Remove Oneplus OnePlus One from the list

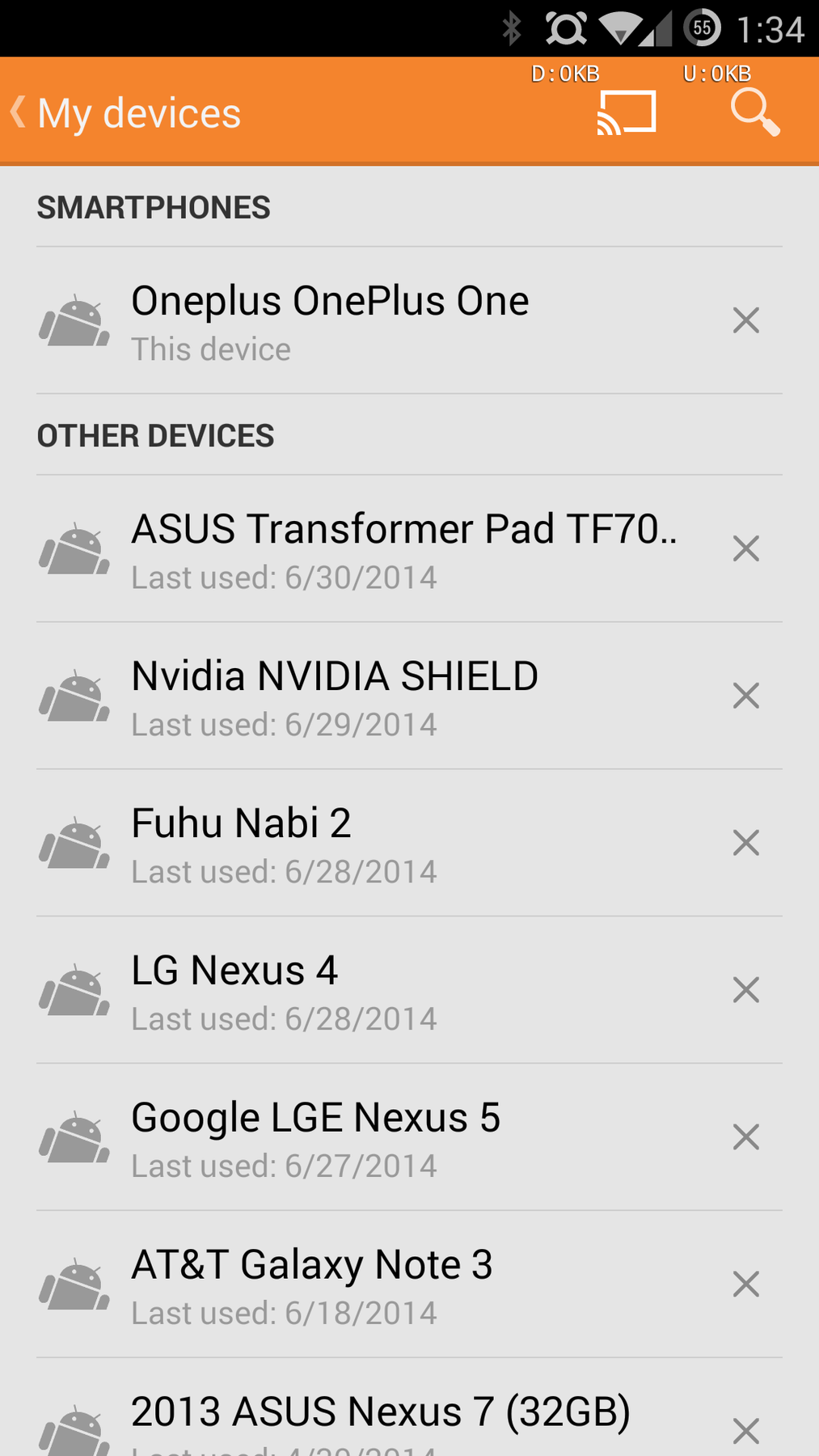coord(745,320)
